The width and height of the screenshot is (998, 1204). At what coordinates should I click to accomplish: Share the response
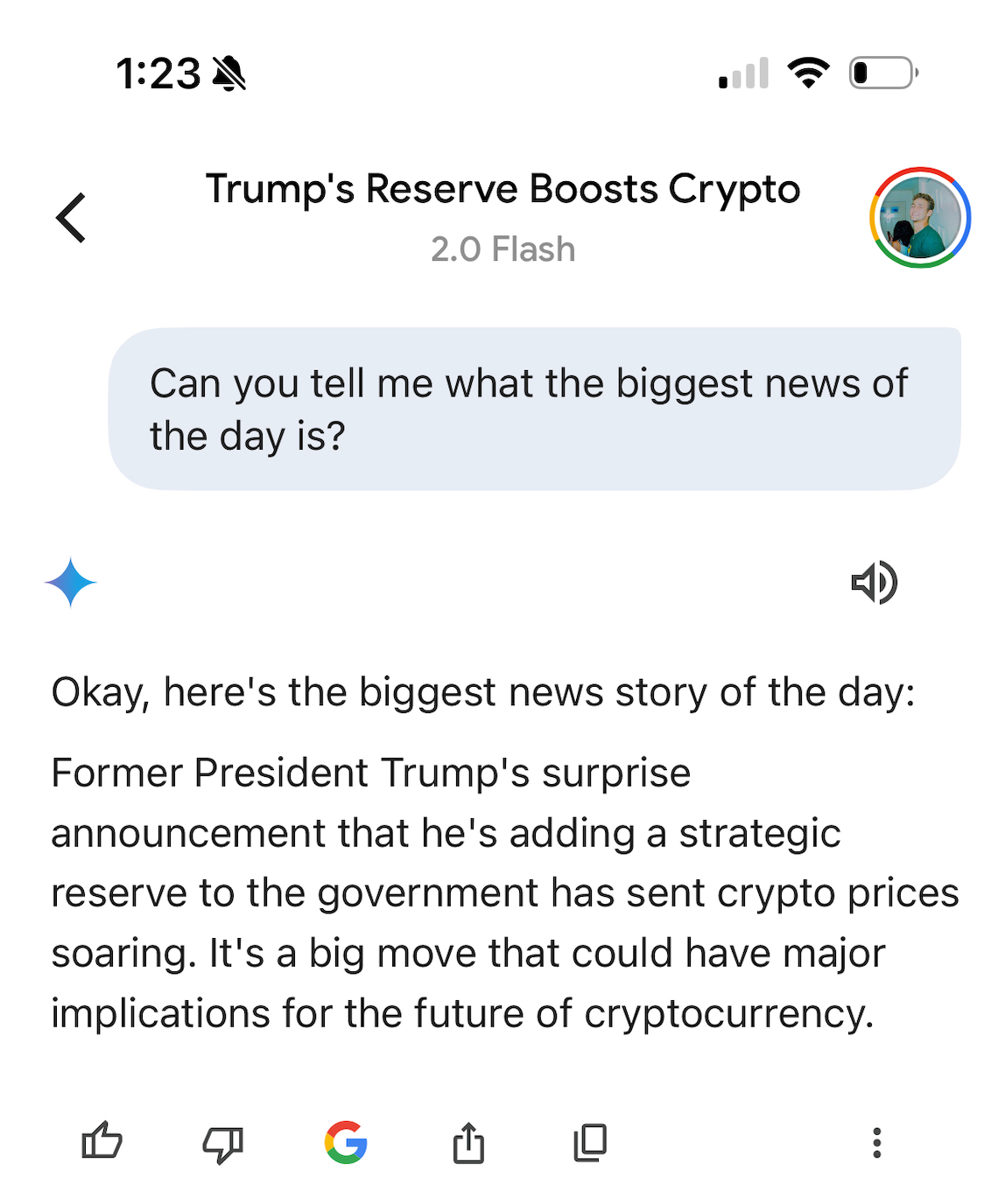[x=468, y=1142]
